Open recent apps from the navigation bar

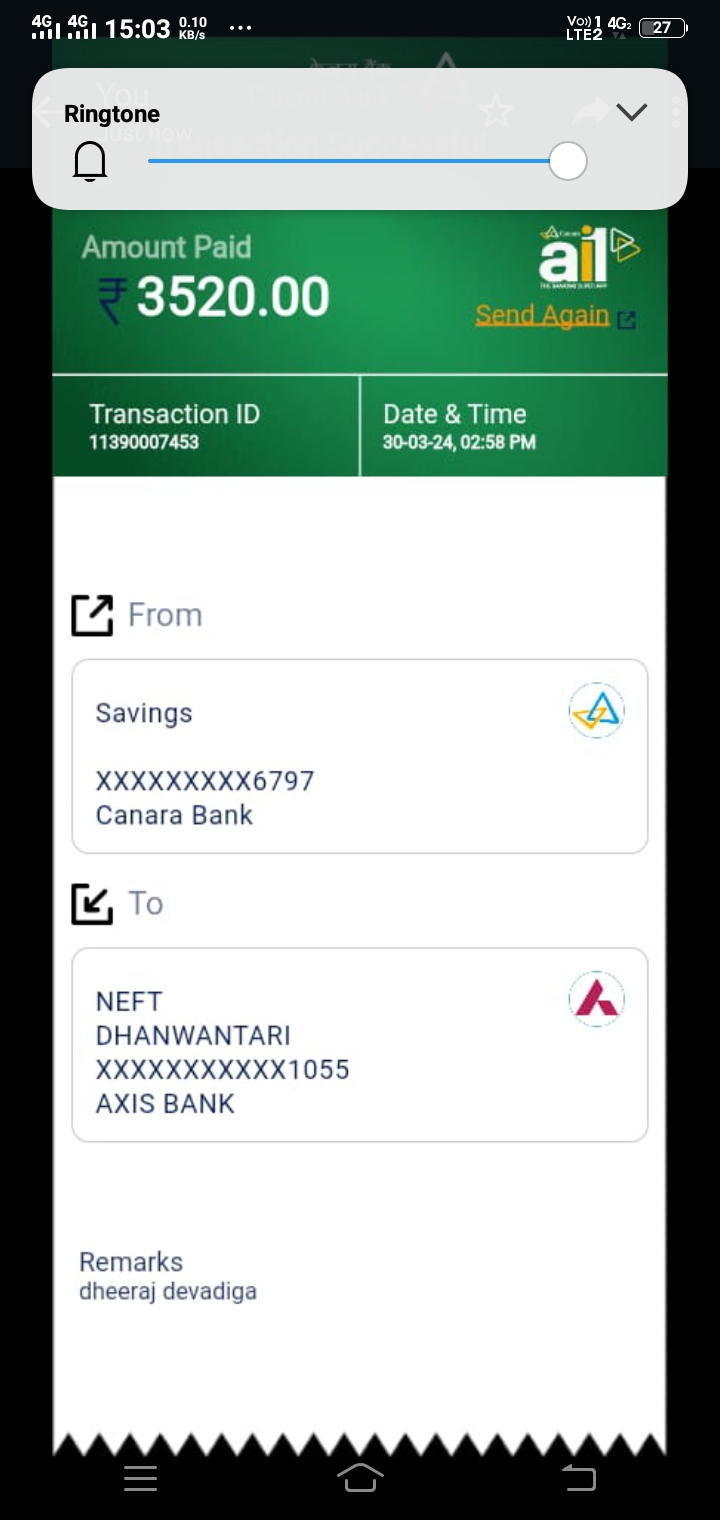(141, 1478)
